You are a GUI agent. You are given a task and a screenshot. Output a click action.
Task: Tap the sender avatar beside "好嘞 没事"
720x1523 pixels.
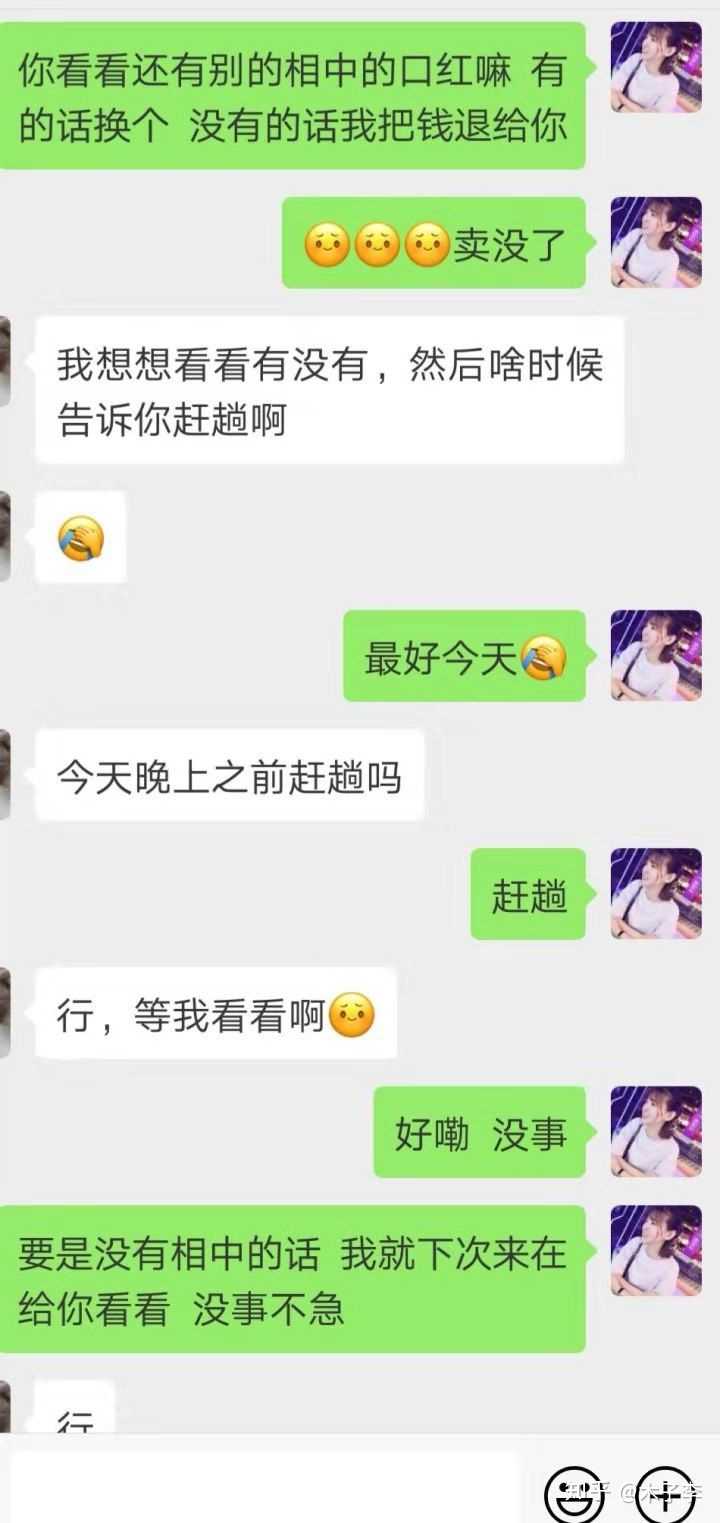[x=656, y=1131]
